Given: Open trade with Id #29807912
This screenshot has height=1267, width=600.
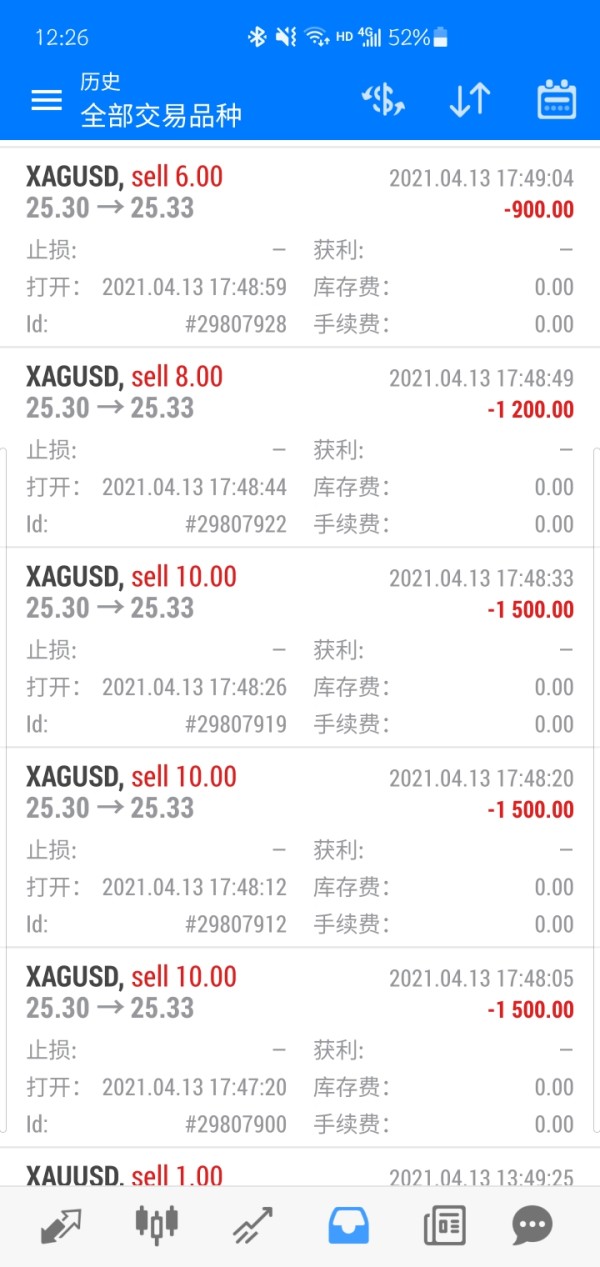Looking at the screenshot, I should [300, 848].
